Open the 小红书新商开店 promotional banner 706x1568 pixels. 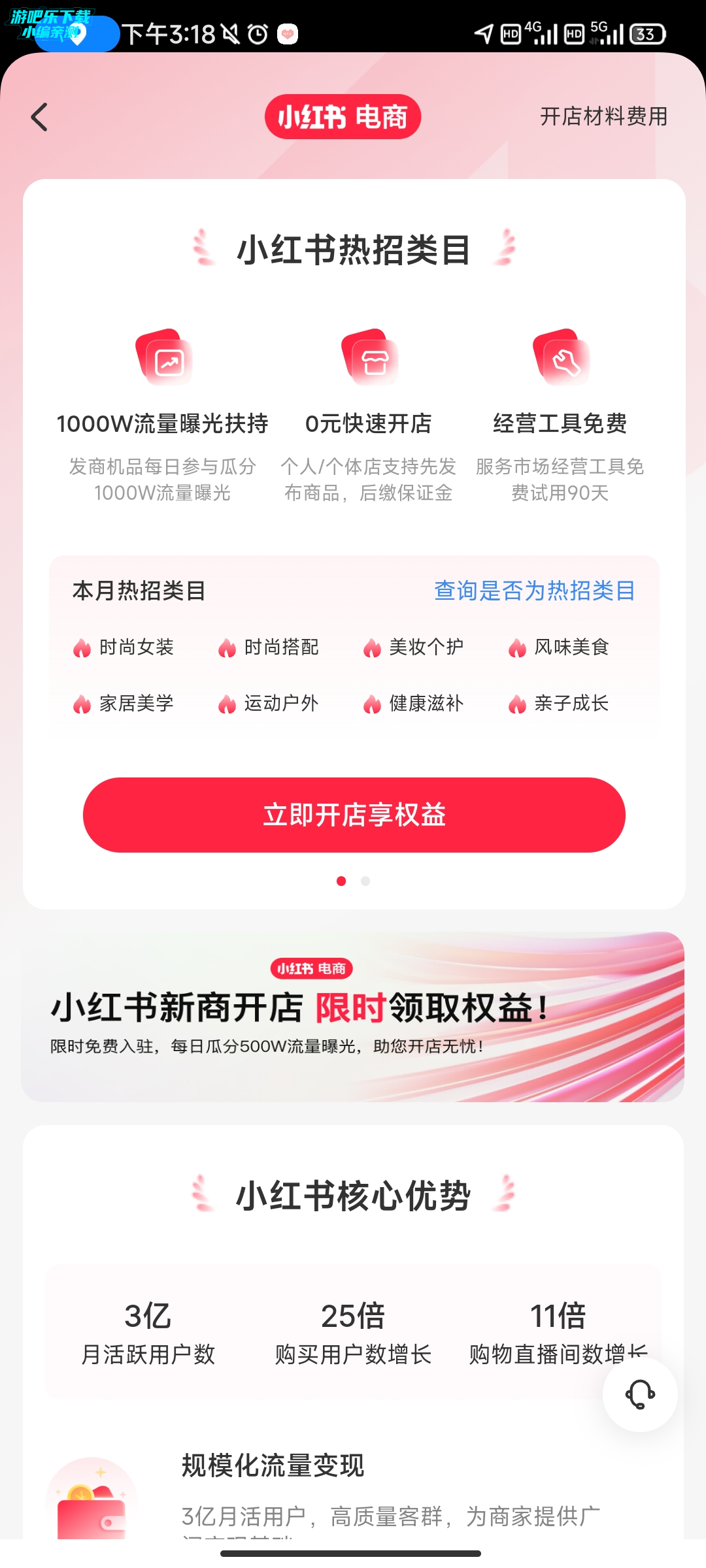(353, 1017)
